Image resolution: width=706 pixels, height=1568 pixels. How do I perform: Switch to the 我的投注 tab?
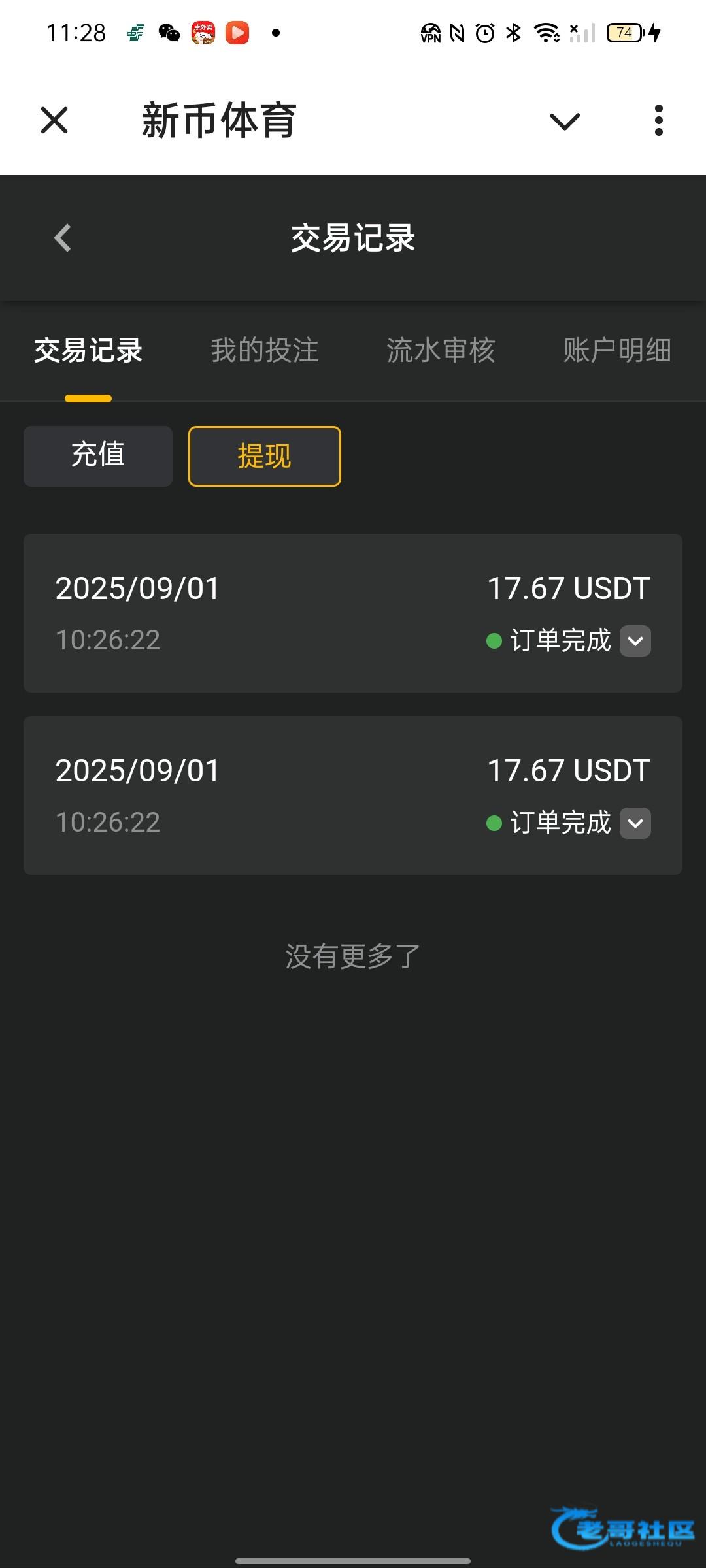tap(265, 351)
